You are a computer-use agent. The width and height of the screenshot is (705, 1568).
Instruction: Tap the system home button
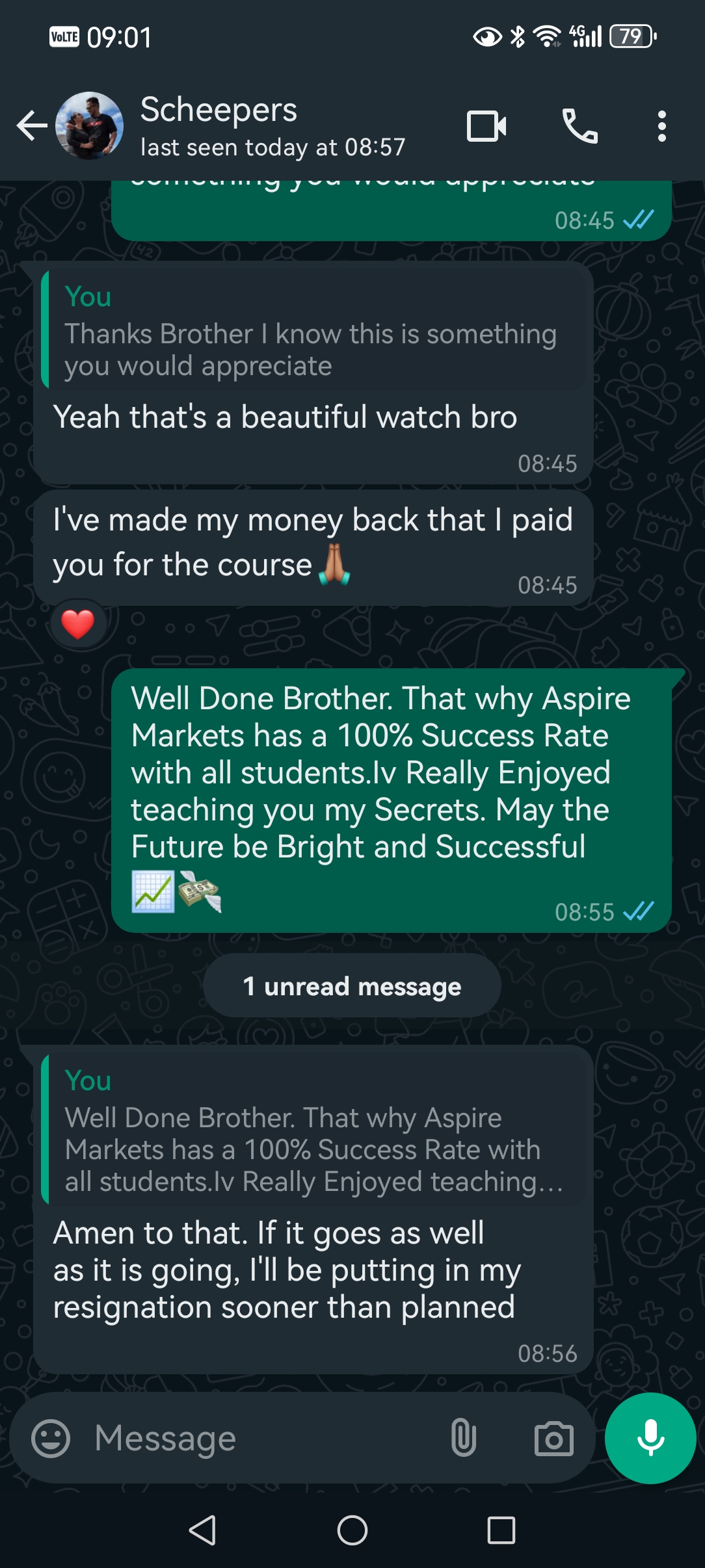tap(352, 1530)
